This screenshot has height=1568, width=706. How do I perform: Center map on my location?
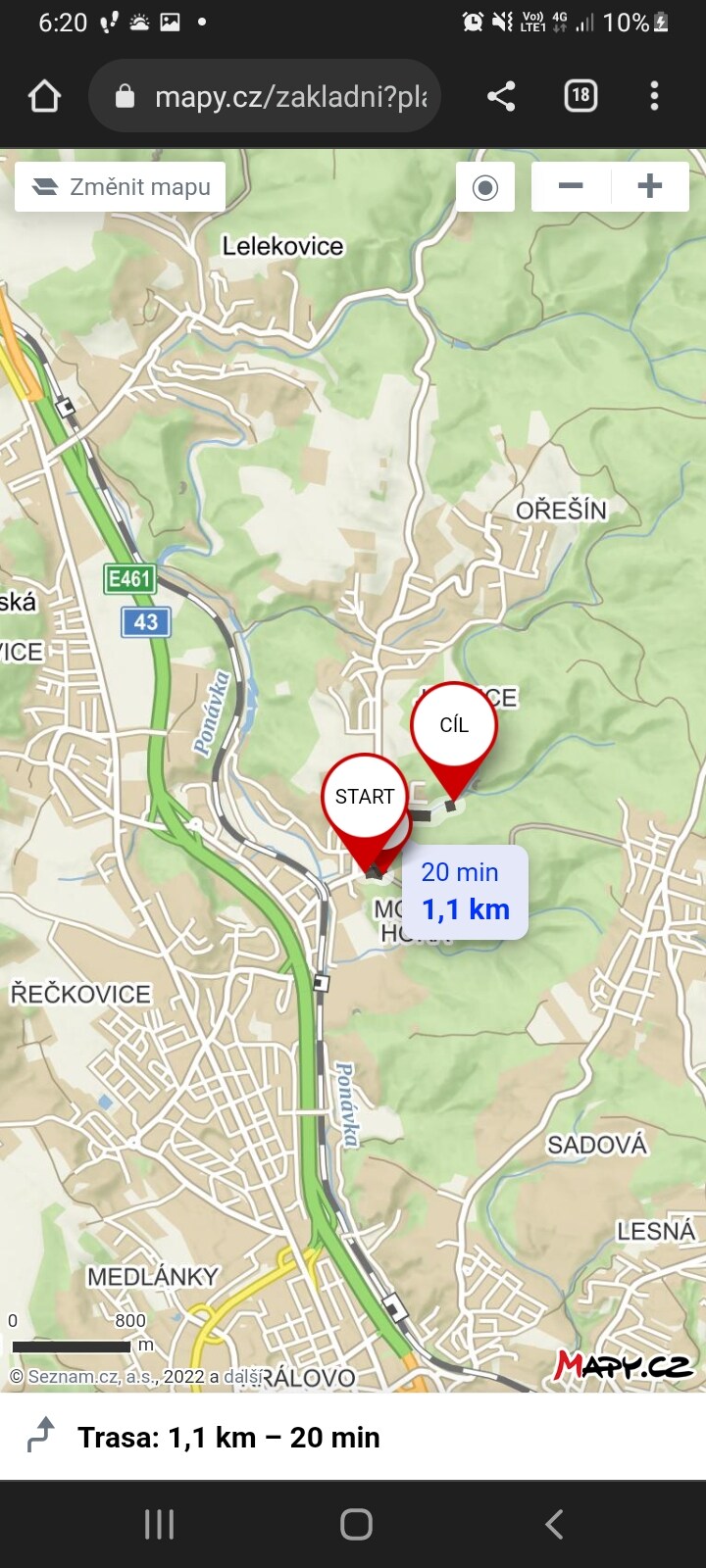pyautogui.click(x=485, y=186)
